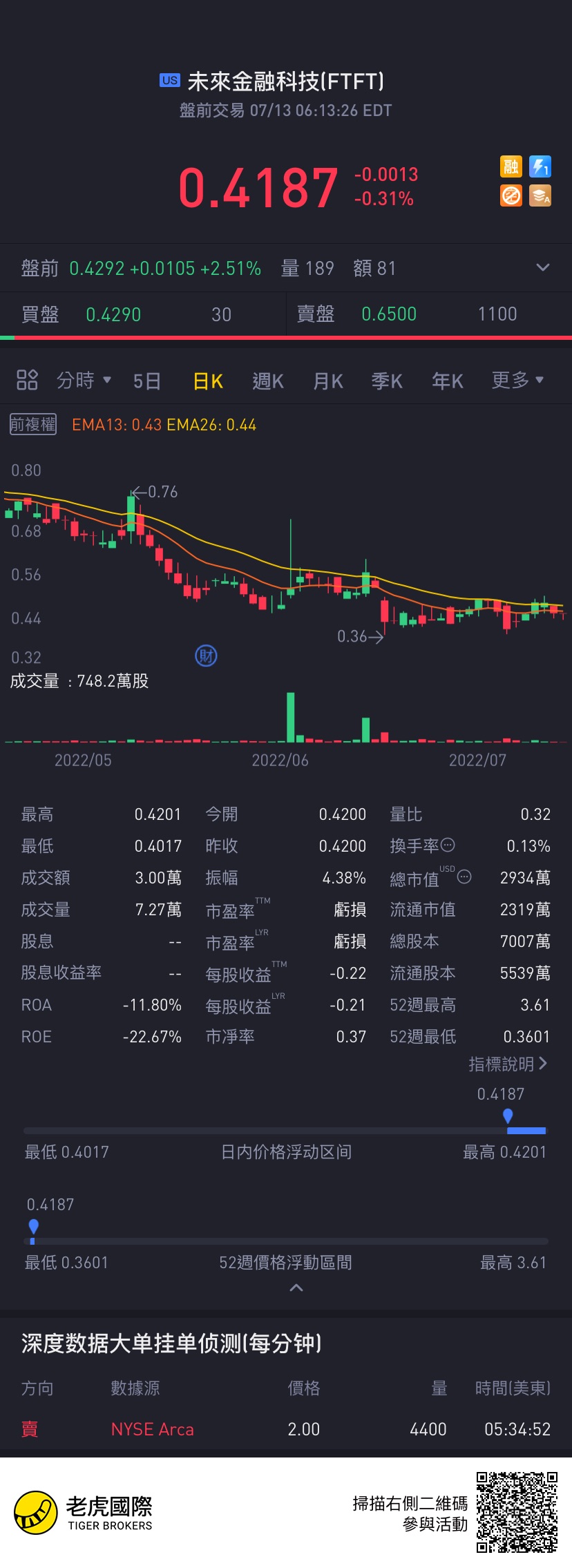The height and width of the screenshot is (1568, 572).
Task: Open the 更多 chart period dropdown
Action: coord(517,380)
